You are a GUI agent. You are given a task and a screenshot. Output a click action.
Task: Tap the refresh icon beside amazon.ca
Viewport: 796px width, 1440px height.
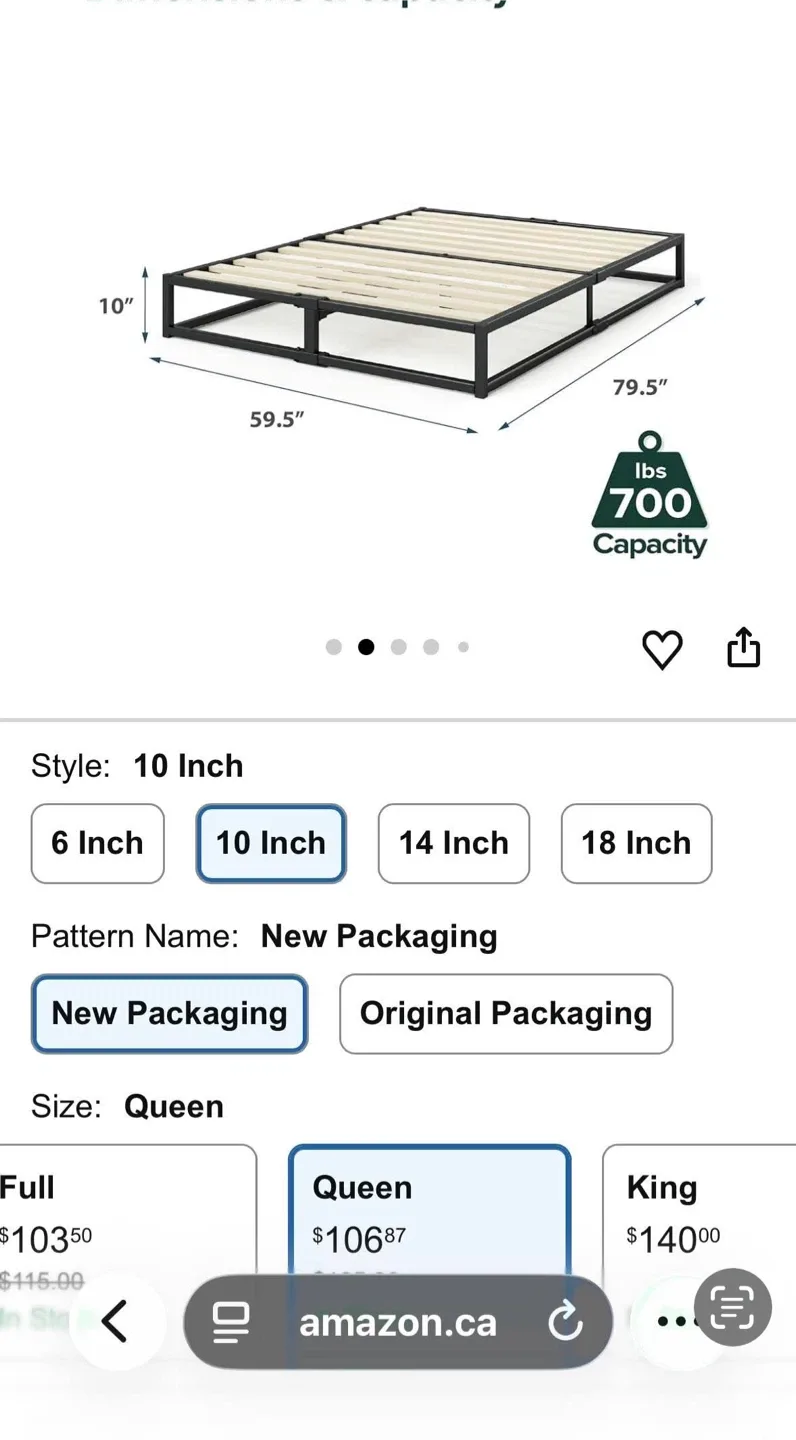566,1321
